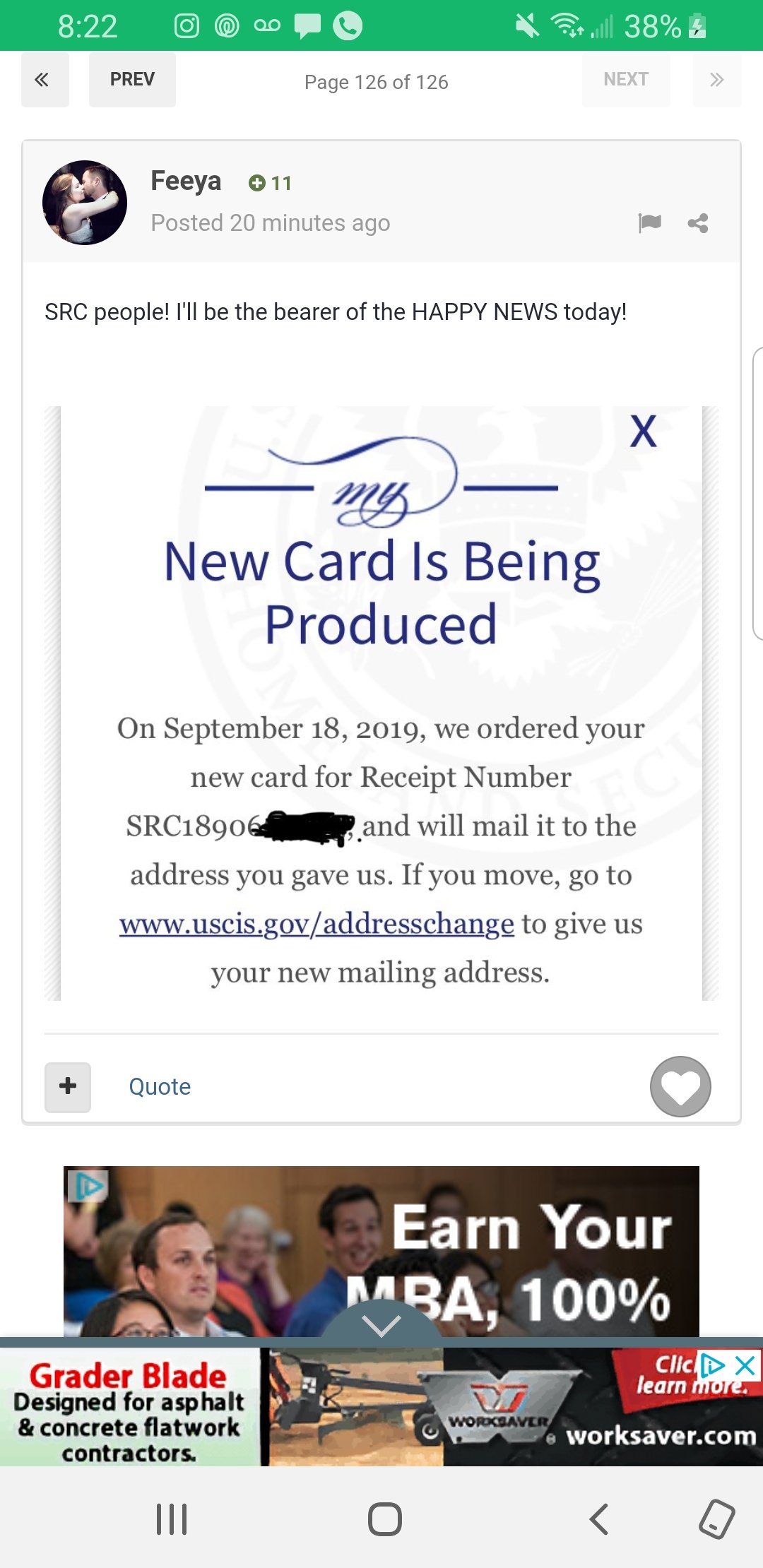Tap the plus multiquote button

click(68, 1086)
